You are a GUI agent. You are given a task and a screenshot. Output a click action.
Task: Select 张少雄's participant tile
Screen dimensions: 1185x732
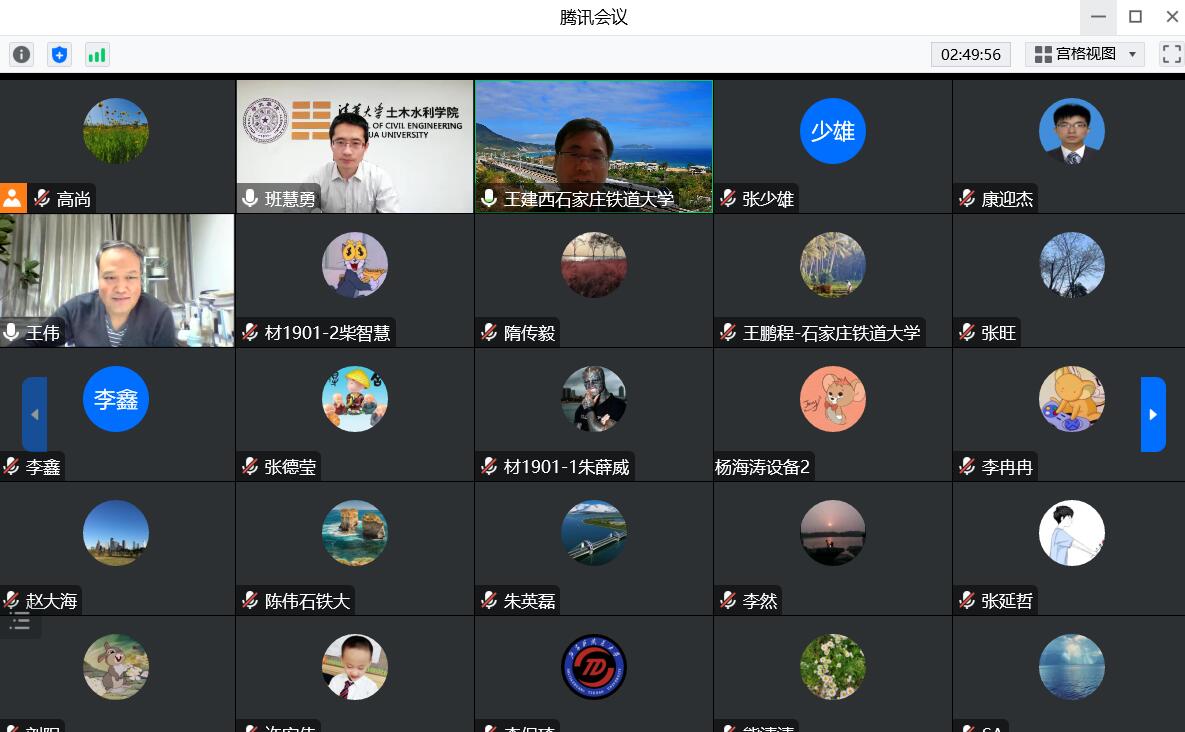coord(832,146)
